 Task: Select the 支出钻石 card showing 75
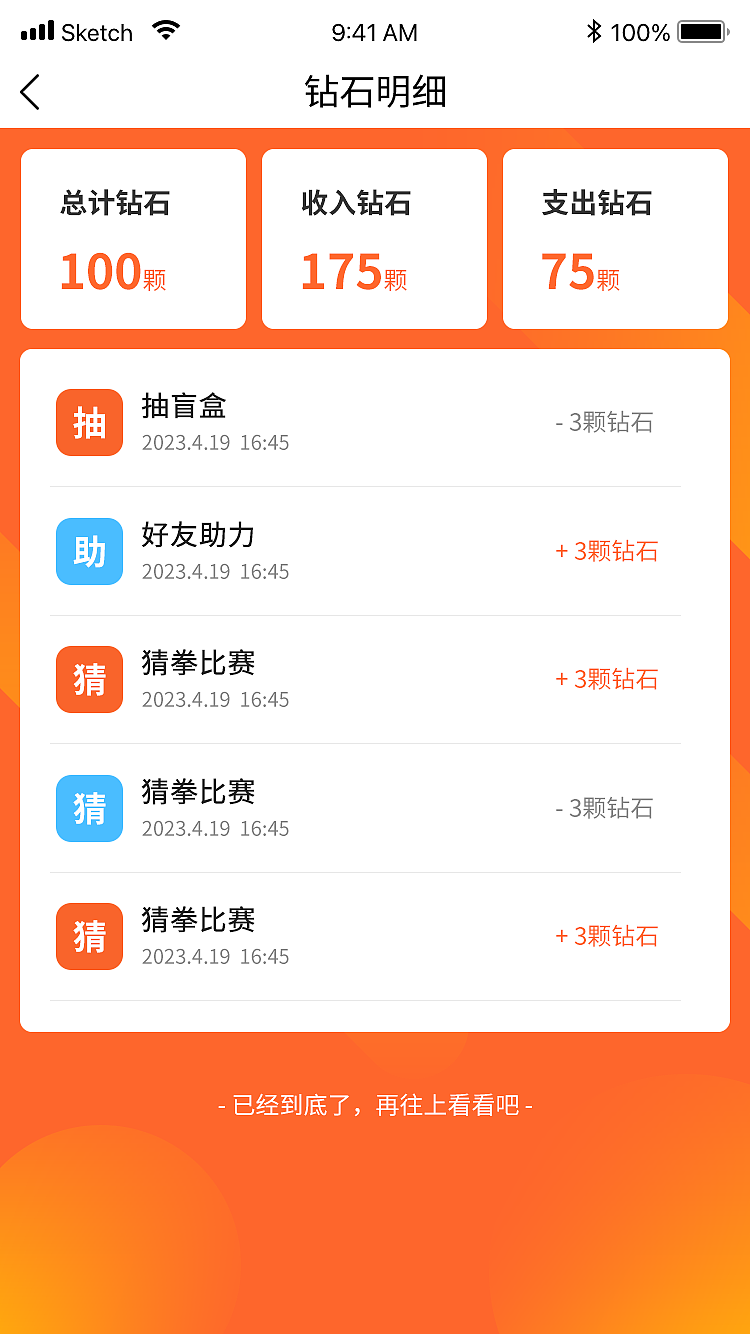[x=615, y=239]
